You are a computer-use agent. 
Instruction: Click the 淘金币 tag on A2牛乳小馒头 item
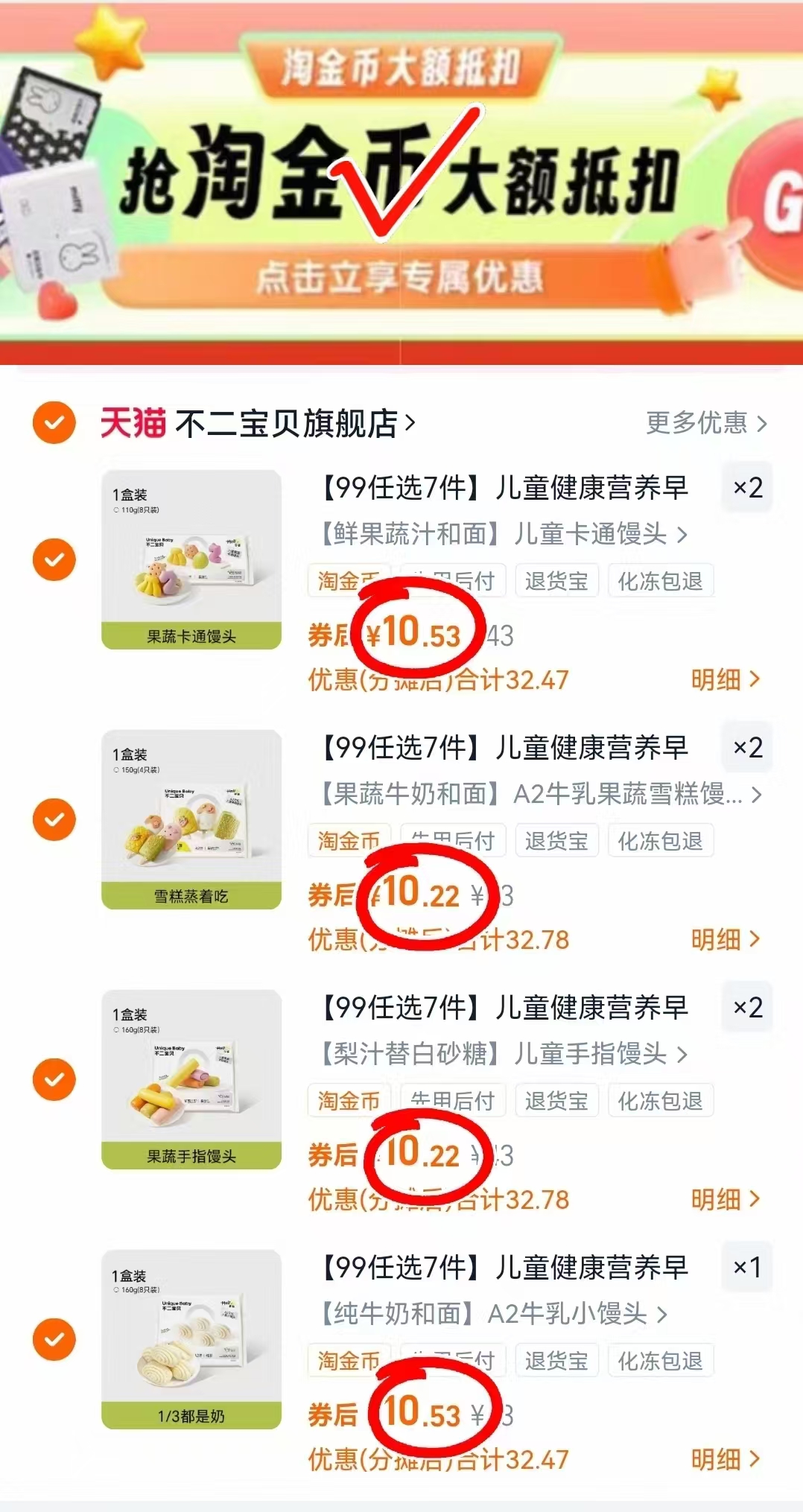[347, 1360]
